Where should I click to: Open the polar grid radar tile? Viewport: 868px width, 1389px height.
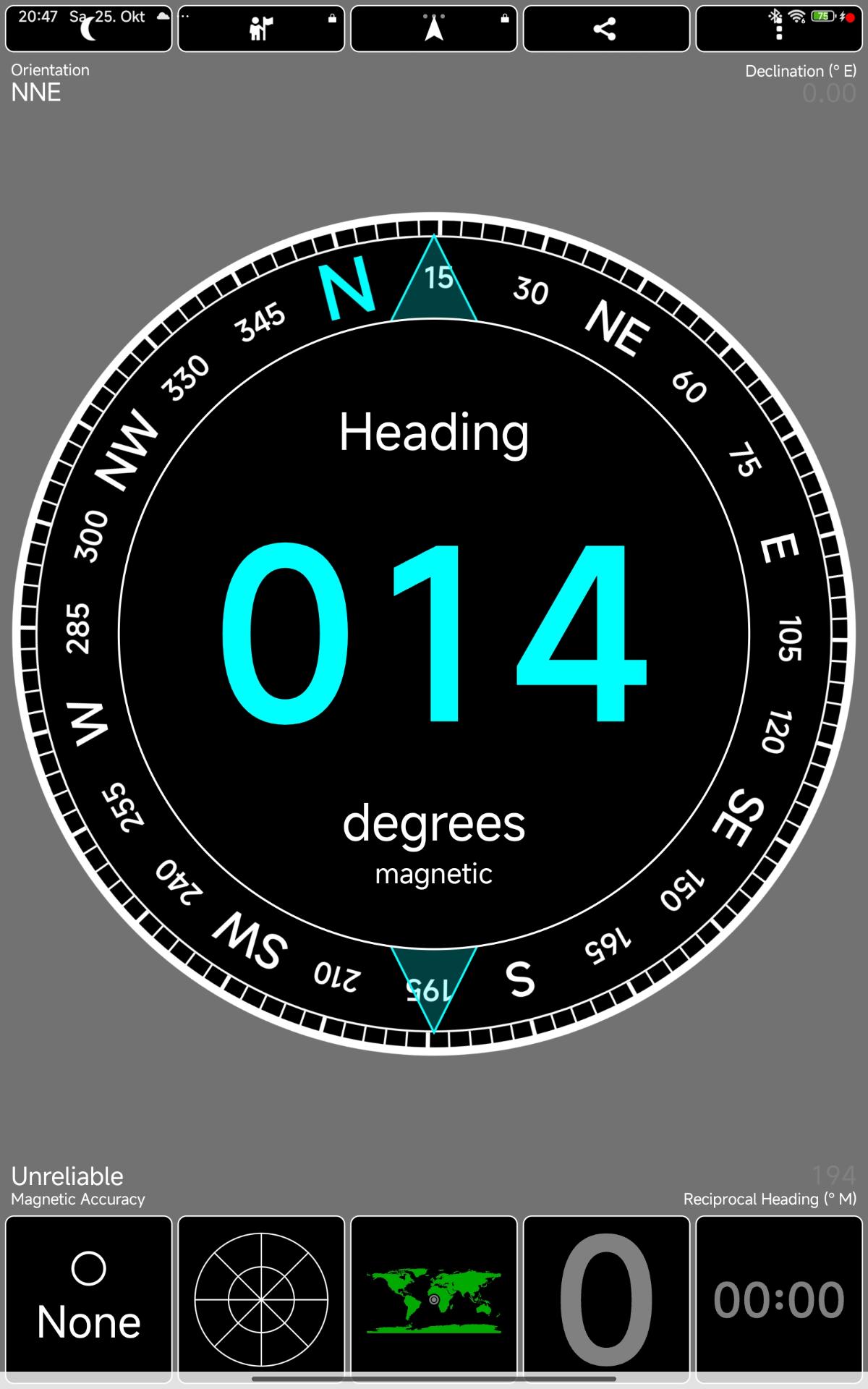click(x=260, y=1299)
